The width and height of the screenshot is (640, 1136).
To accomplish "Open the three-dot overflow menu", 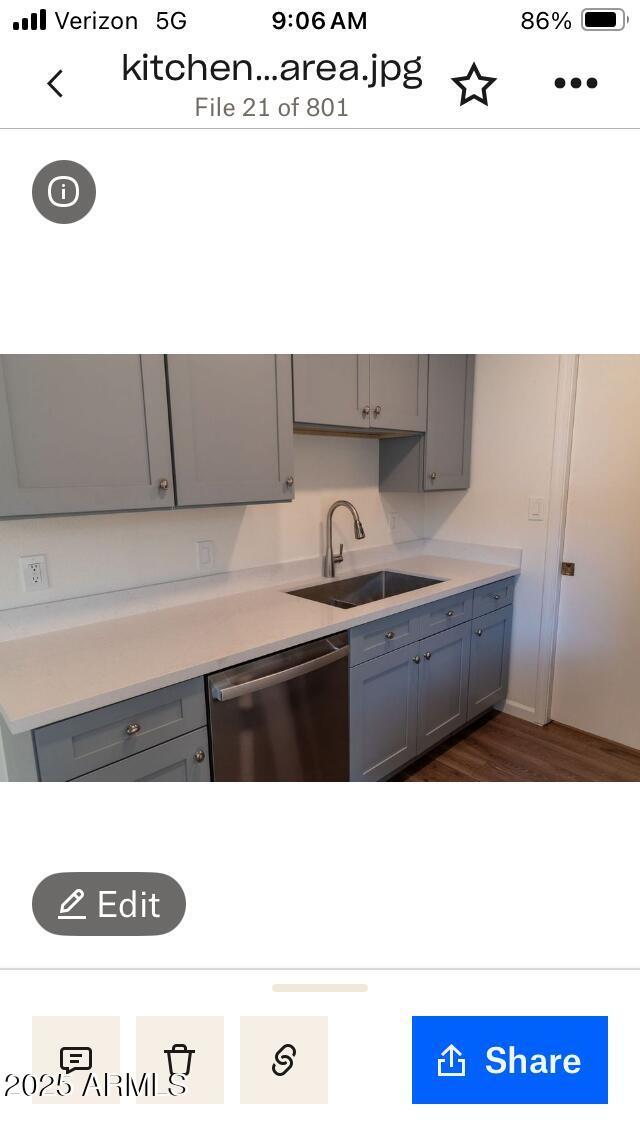I will [x=575, y=83].
